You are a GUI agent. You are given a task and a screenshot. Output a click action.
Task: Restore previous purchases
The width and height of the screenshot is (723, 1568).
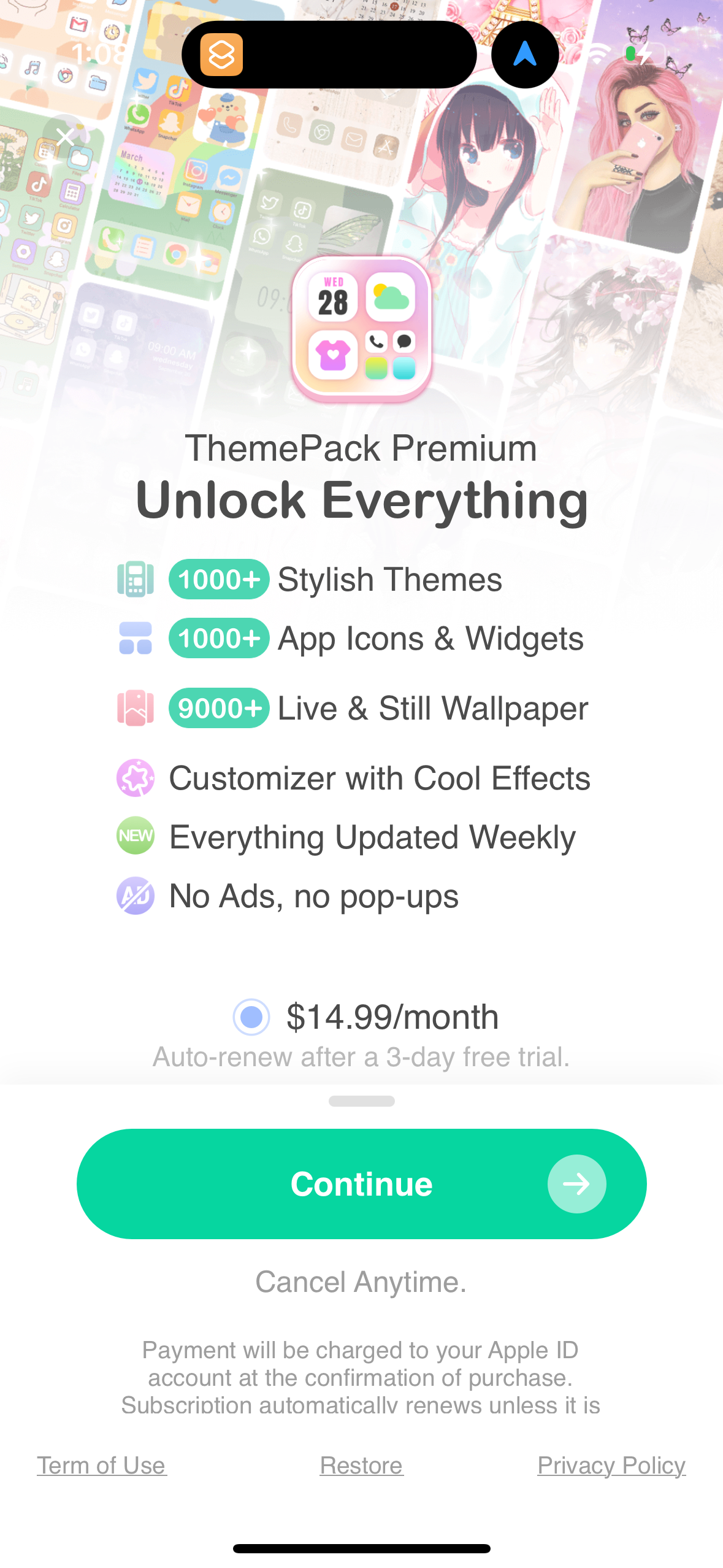(361, 1466)
